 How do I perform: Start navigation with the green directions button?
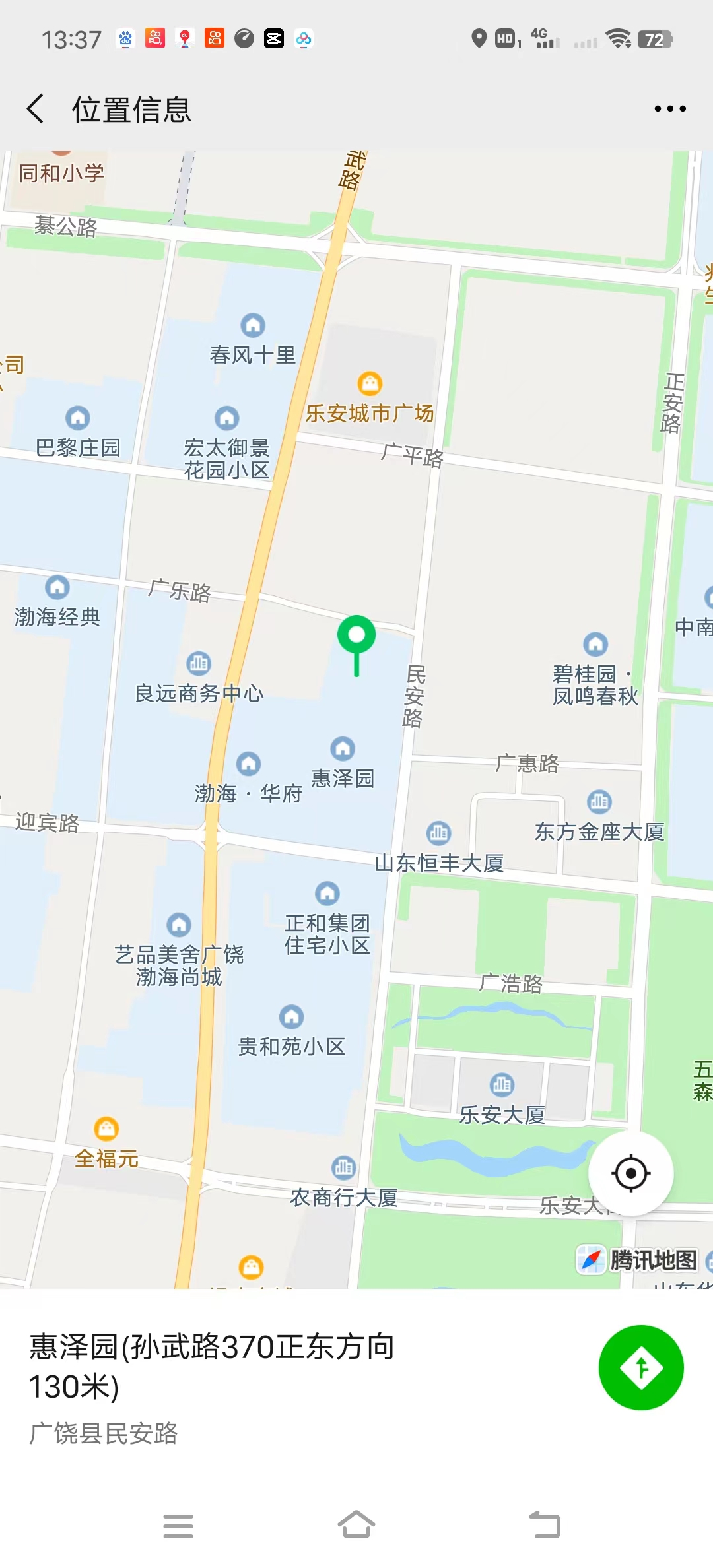coord(641,1367)
